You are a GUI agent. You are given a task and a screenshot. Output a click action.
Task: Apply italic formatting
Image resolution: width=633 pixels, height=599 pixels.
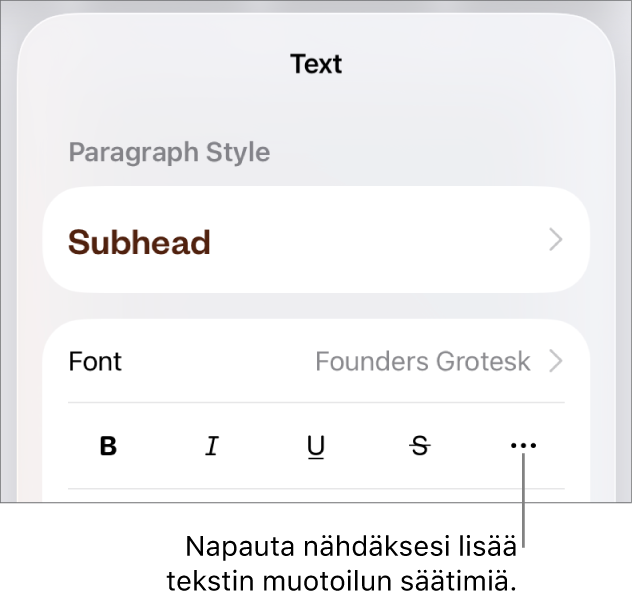pyautogui.click(x=212, y=447)
